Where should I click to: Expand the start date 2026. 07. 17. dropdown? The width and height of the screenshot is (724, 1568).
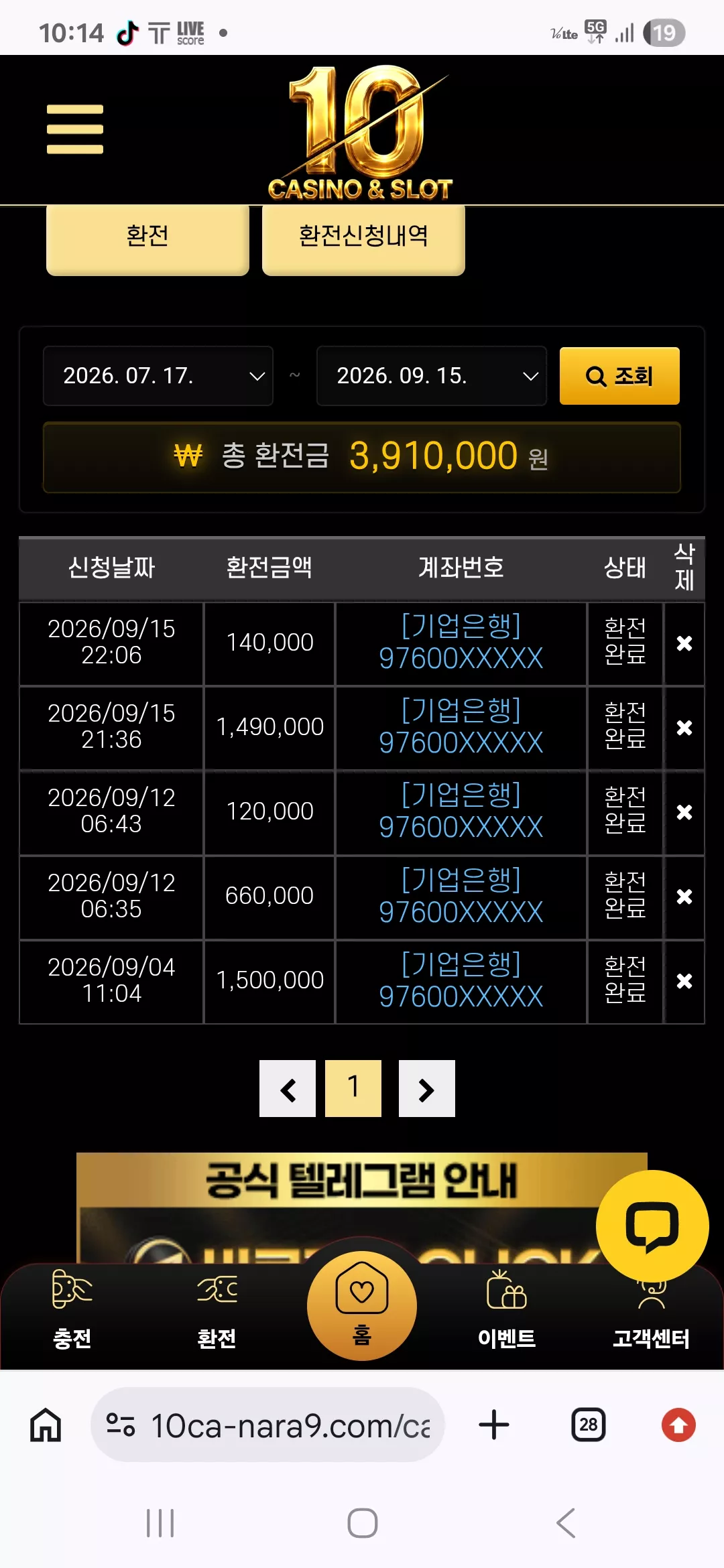[x=158, y=376]
